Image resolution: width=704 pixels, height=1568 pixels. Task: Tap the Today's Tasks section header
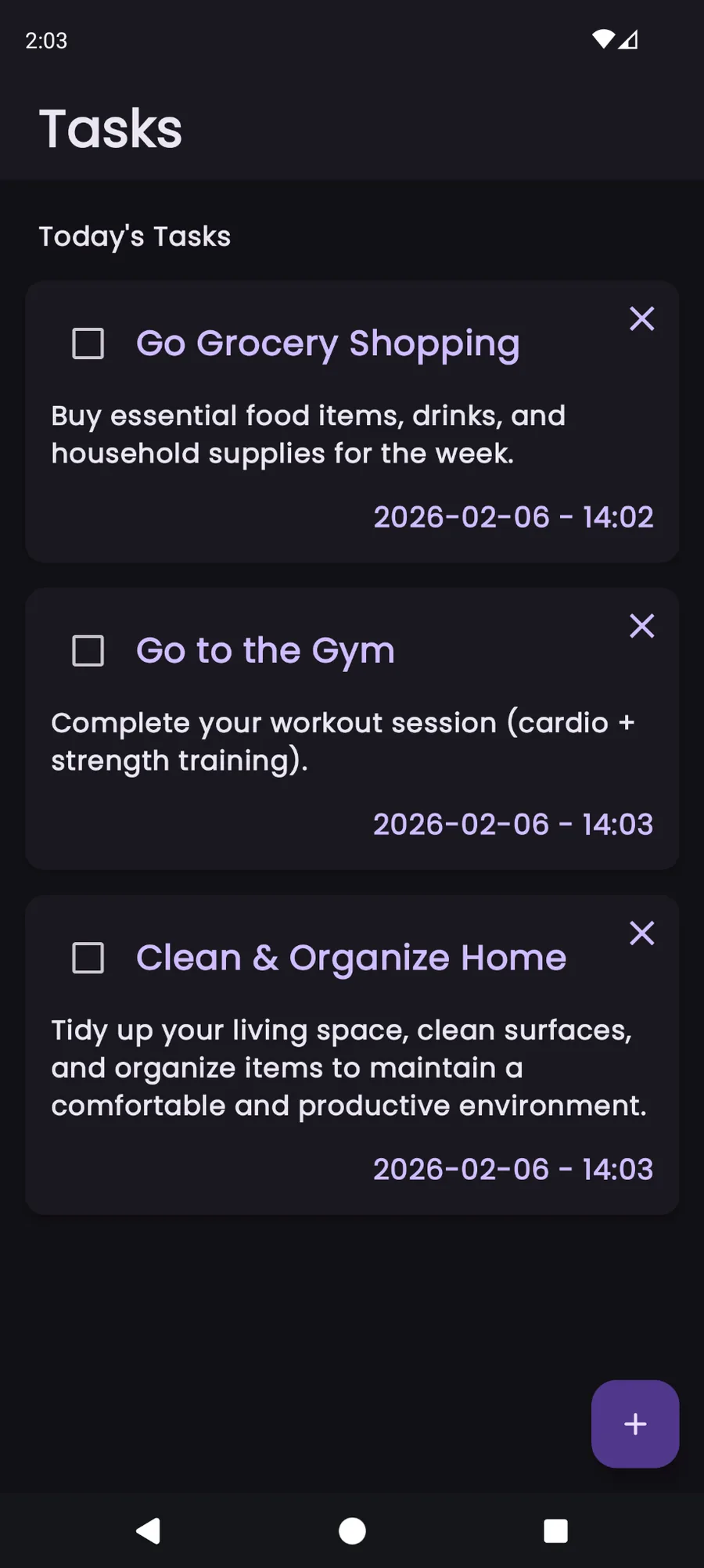pyautogui.click(x=135, y=236)
